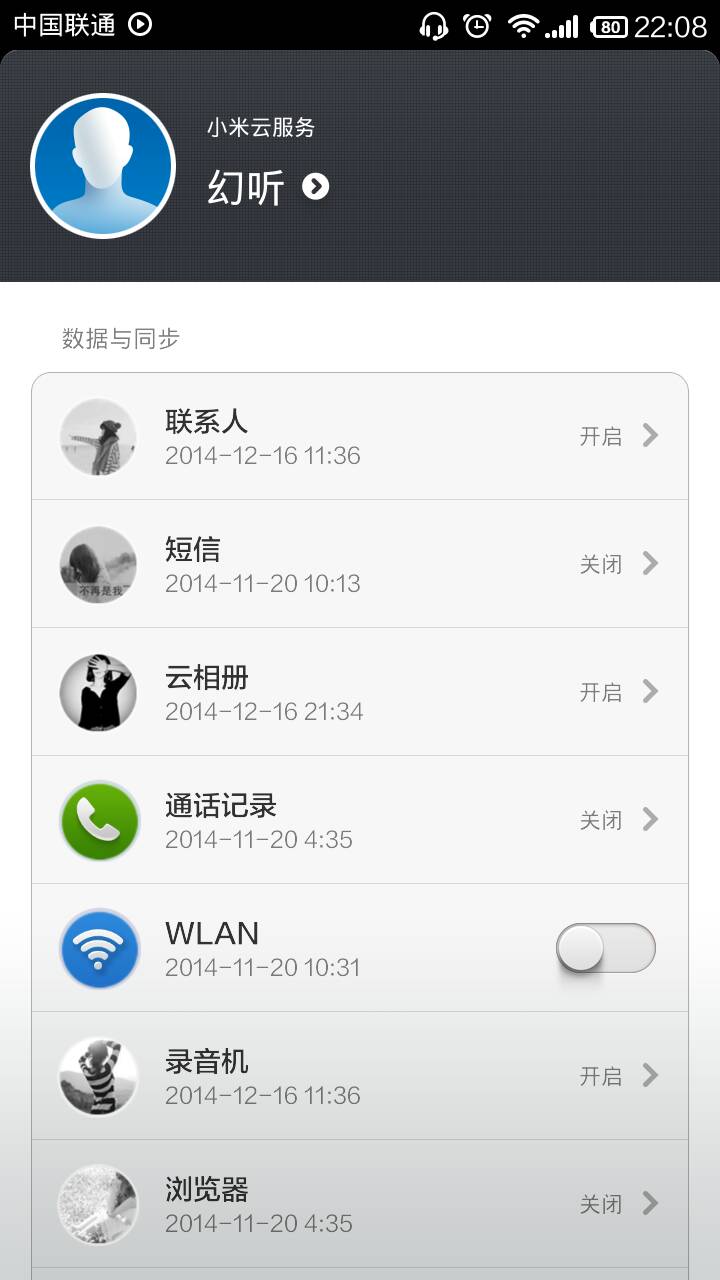Tap the 浏览器 browser item icon
Viewport: 720px width, 1280px height.
(97, 1204)
